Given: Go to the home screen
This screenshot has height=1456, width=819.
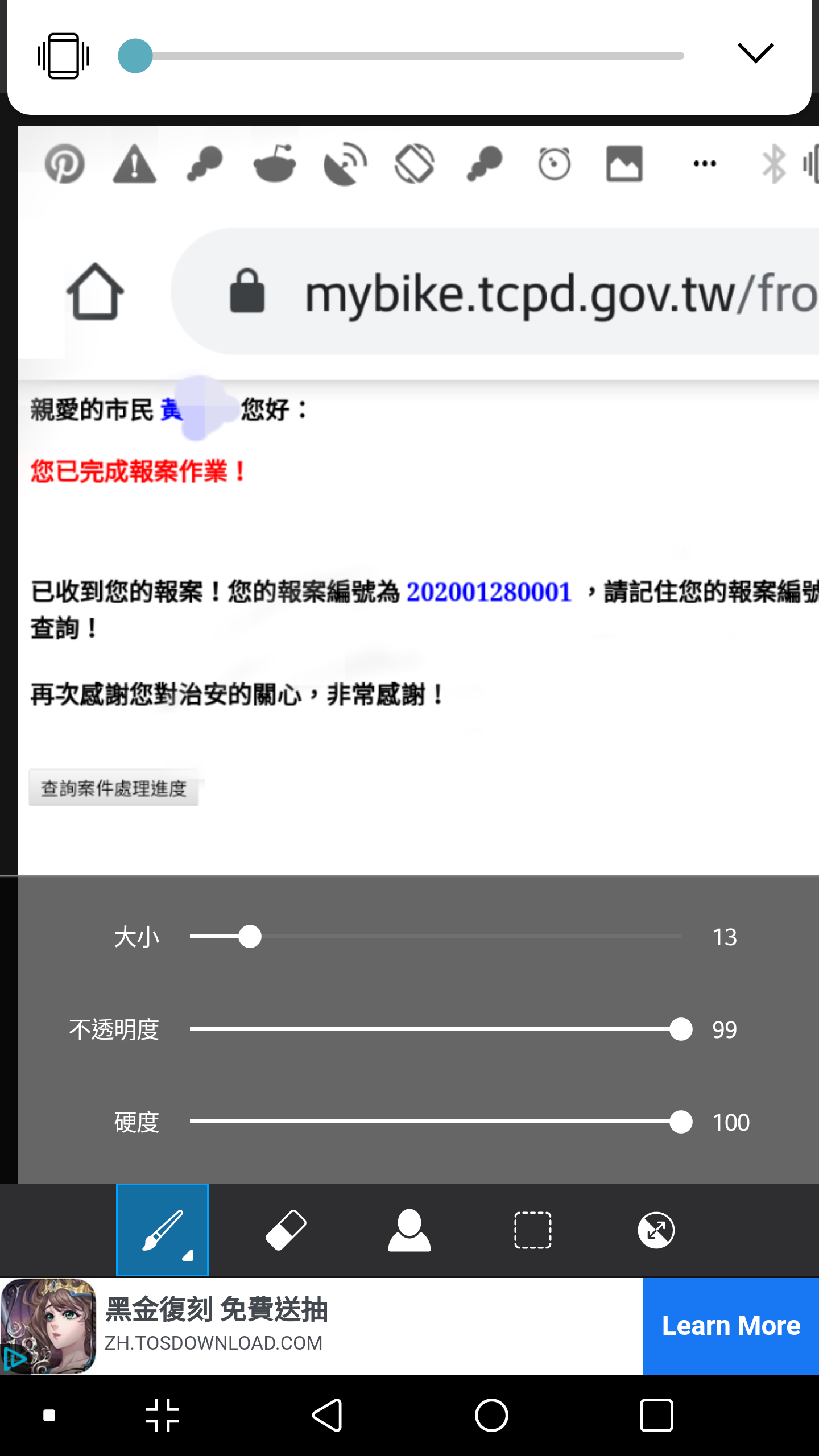Looking at the screenshot, I should pyautogui.click(x=491, y=1415).
